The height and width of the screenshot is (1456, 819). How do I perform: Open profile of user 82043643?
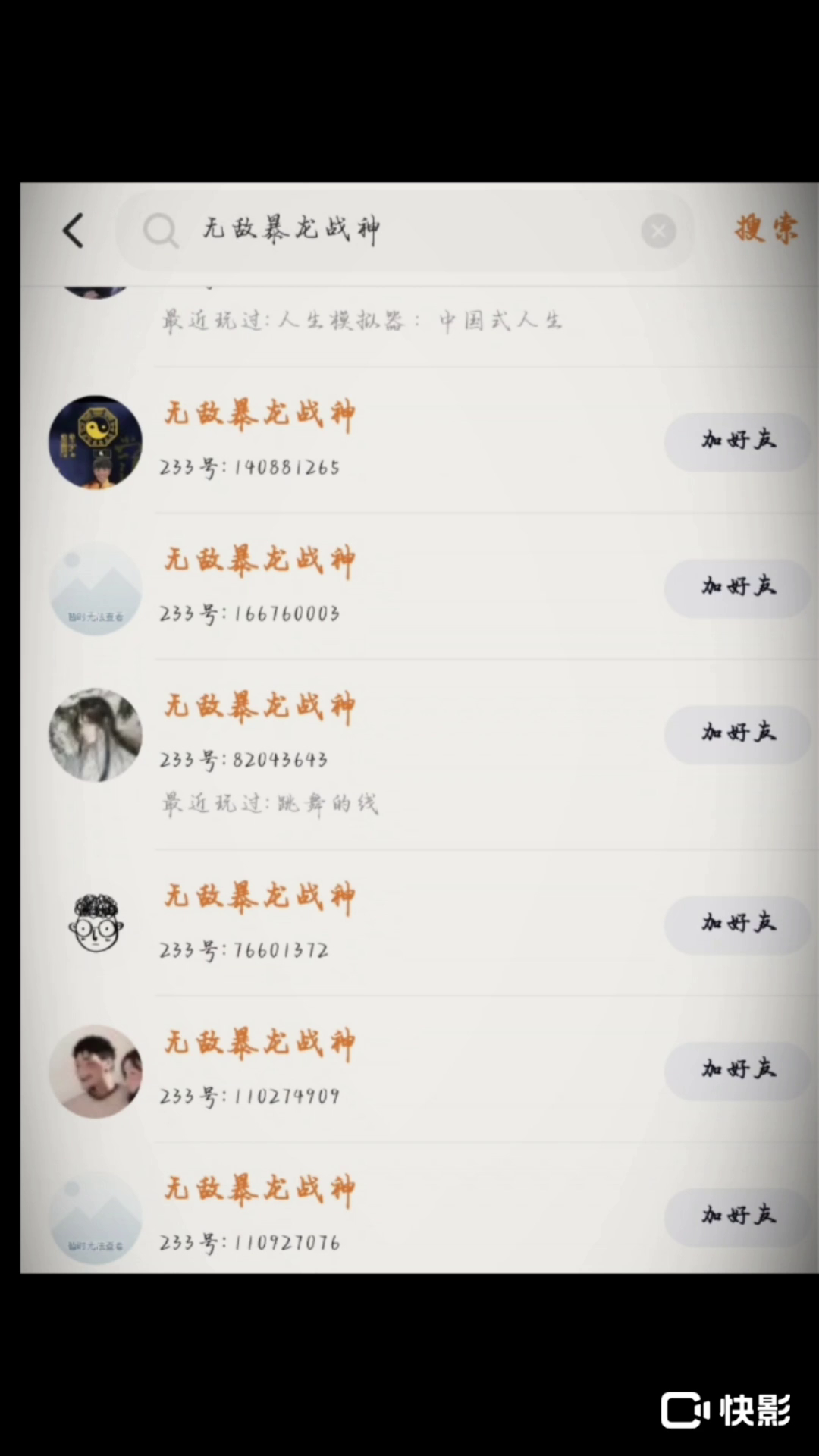pyautogui.click(x=96, y=734)
